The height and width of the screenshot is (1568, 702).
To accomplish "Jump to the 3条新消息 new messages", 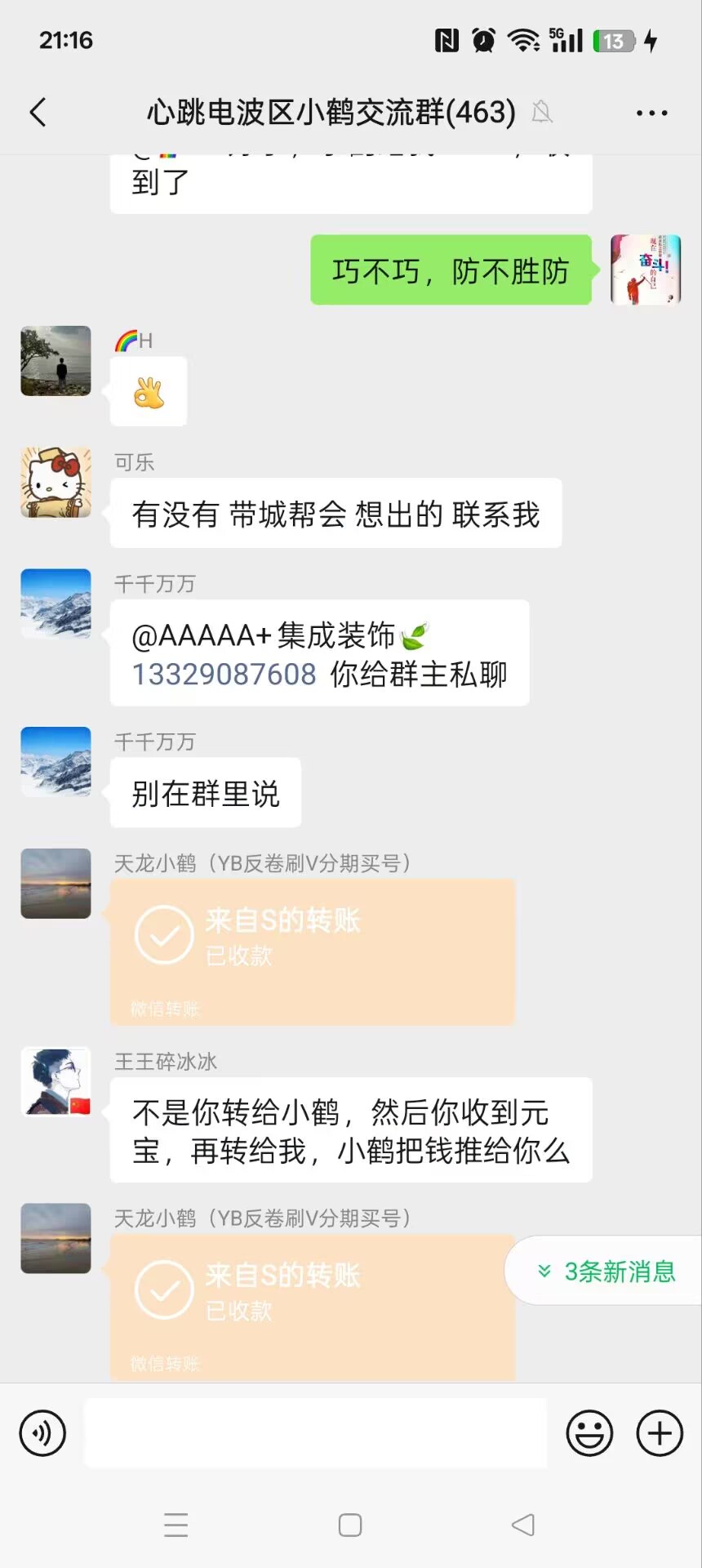I will point(606,1271).
